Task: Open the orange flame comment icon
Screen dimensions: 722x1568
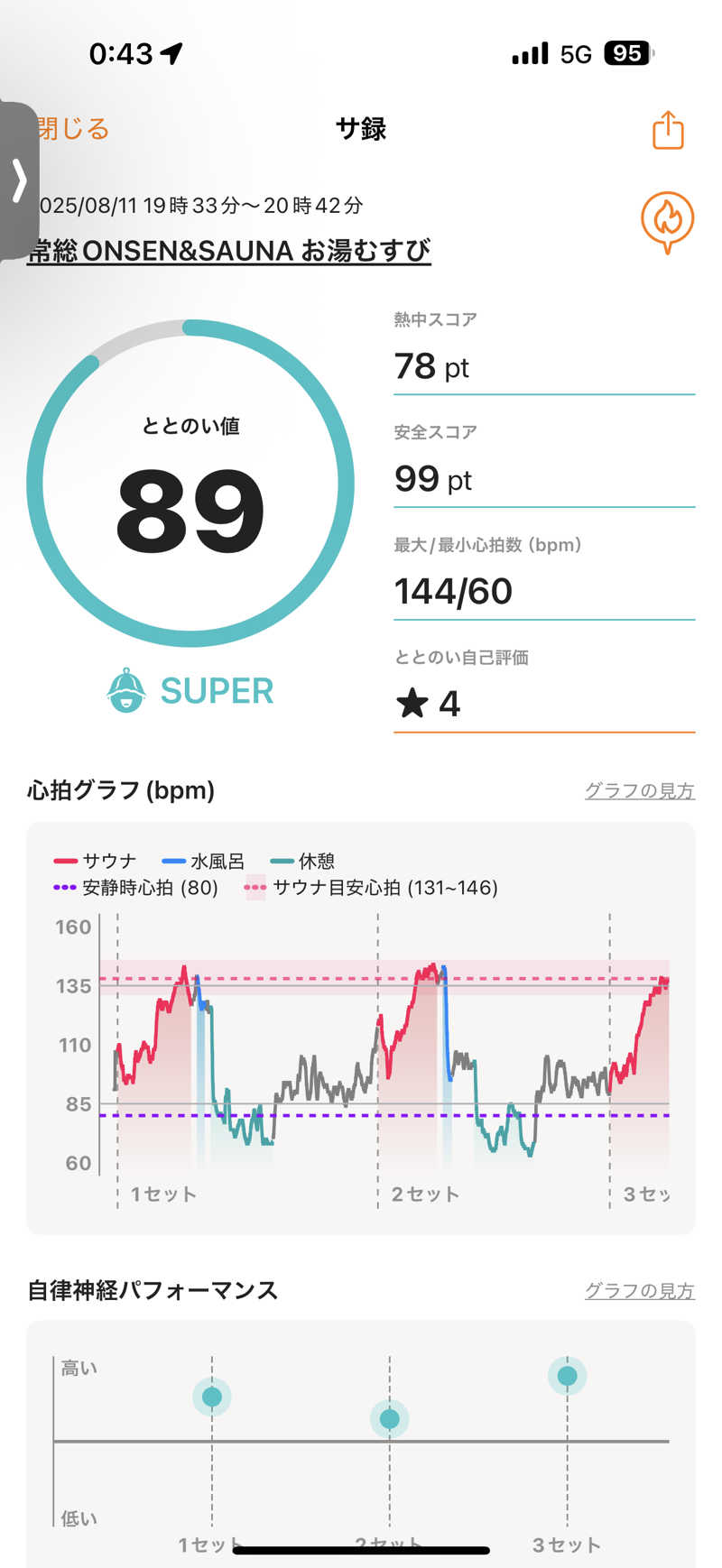Action: click(x=667, y=220)
